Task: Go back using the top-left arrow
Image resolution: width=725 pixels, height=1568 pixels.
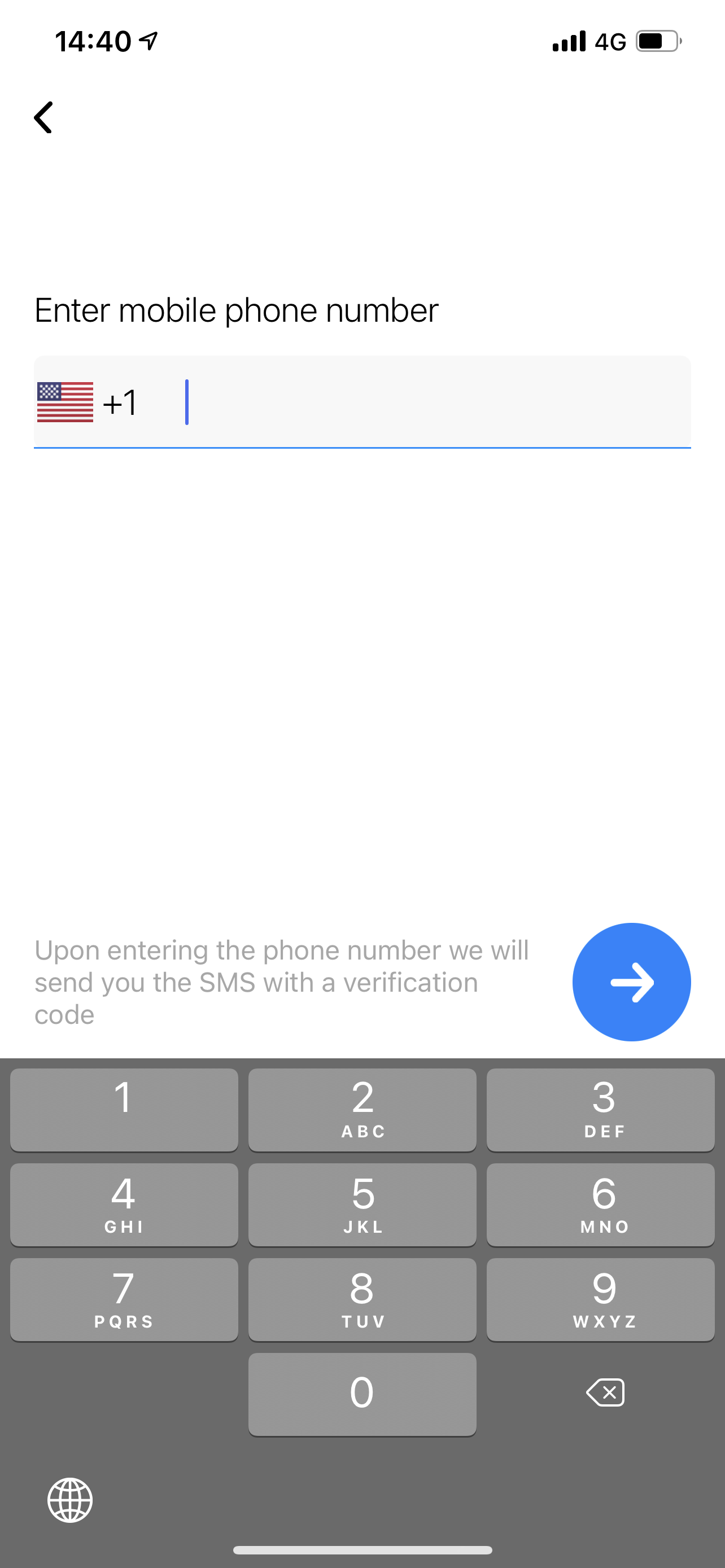Action: 43,117
